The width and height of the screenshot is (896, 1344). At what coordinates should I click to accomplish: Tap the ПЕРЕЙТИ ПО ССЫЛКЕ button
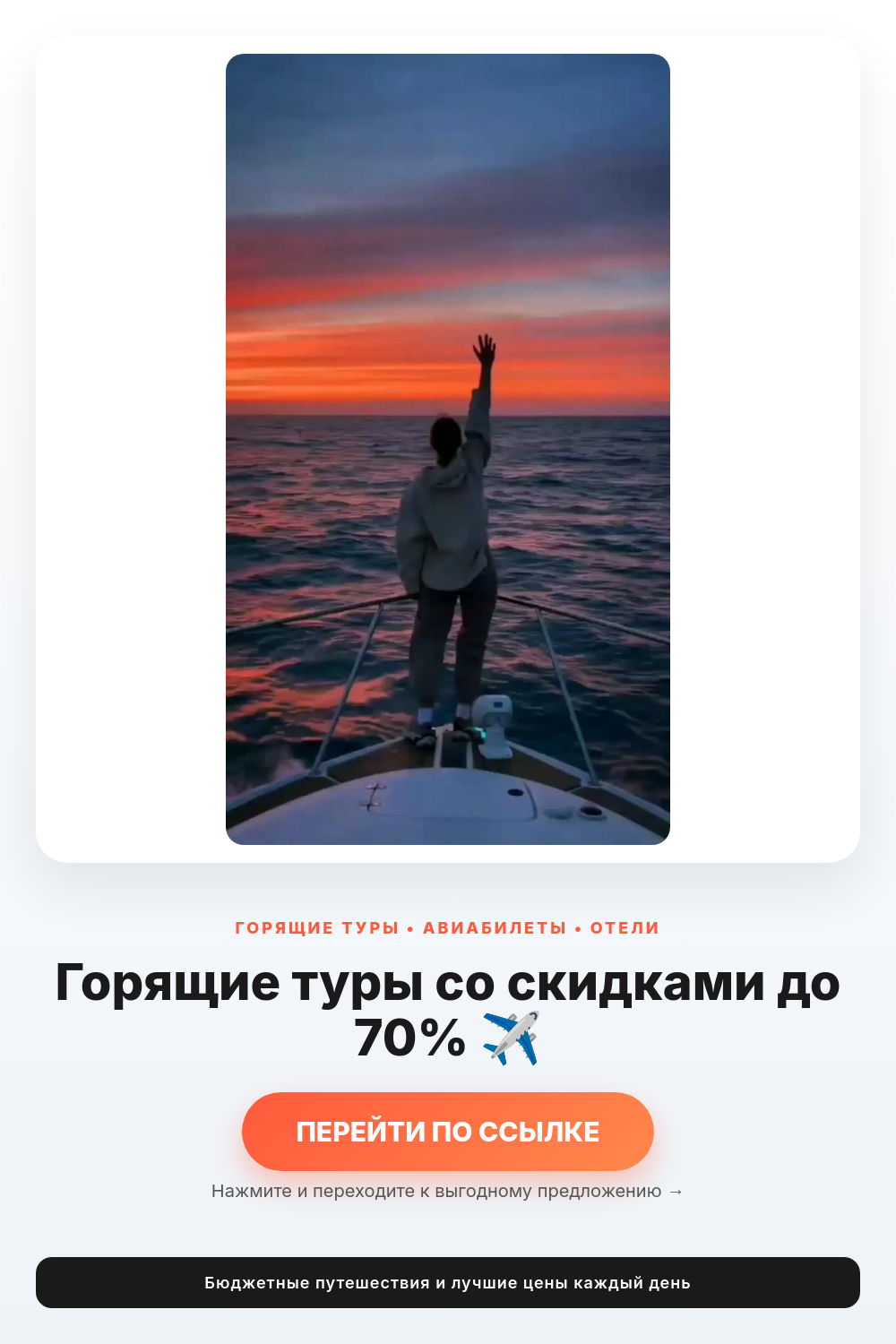(x=448, y=1131)
